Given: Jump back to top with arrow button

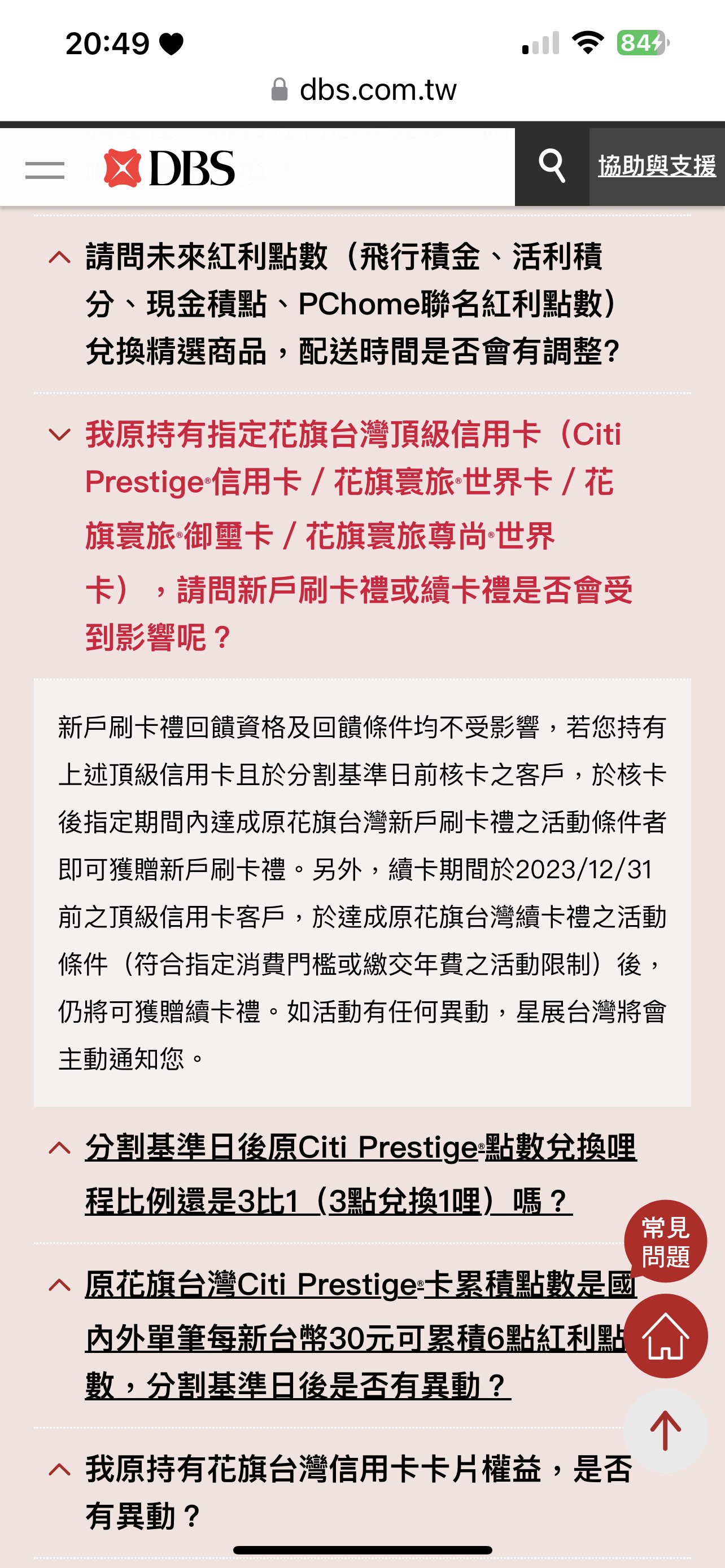Looking at the screenshot, I should [665, 1430].
